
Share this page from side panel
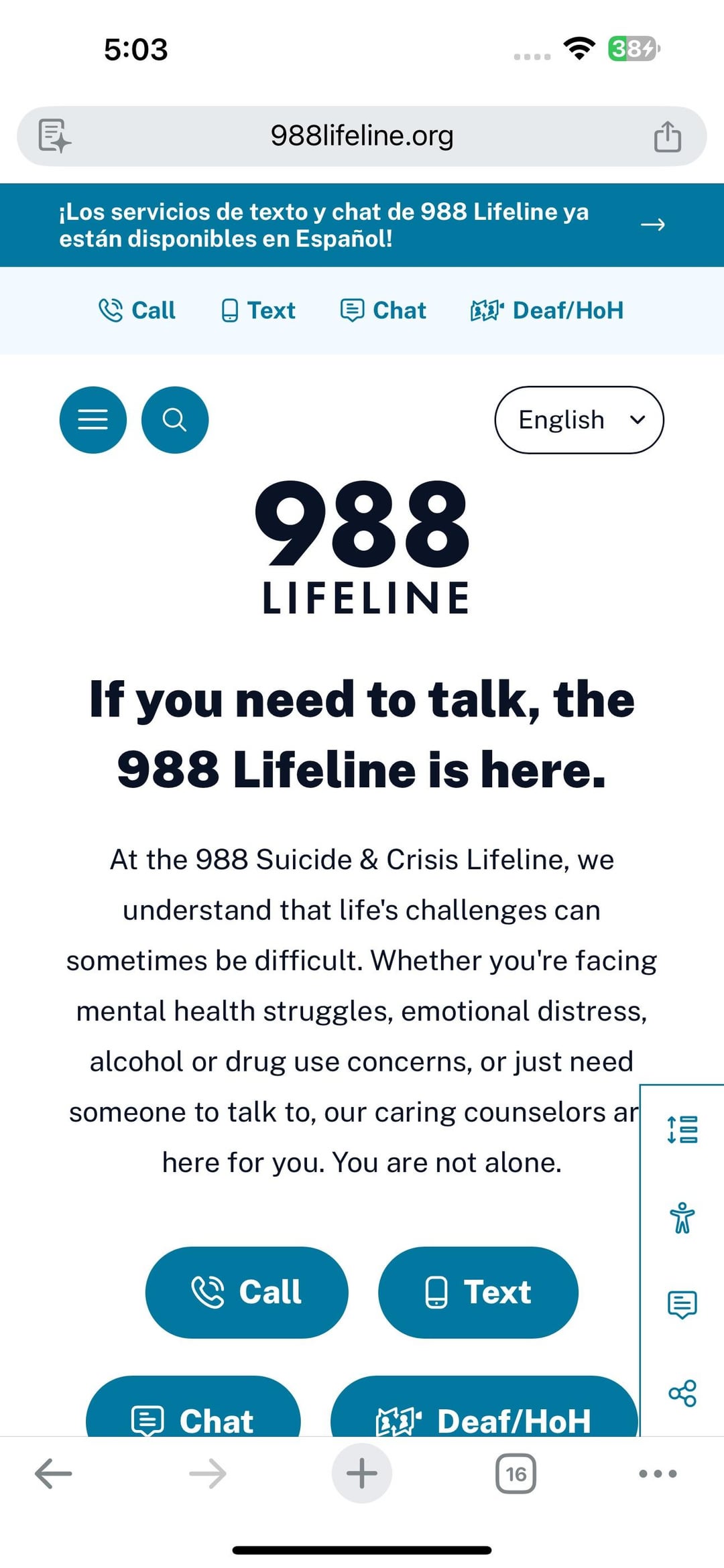pos(682,1393)
